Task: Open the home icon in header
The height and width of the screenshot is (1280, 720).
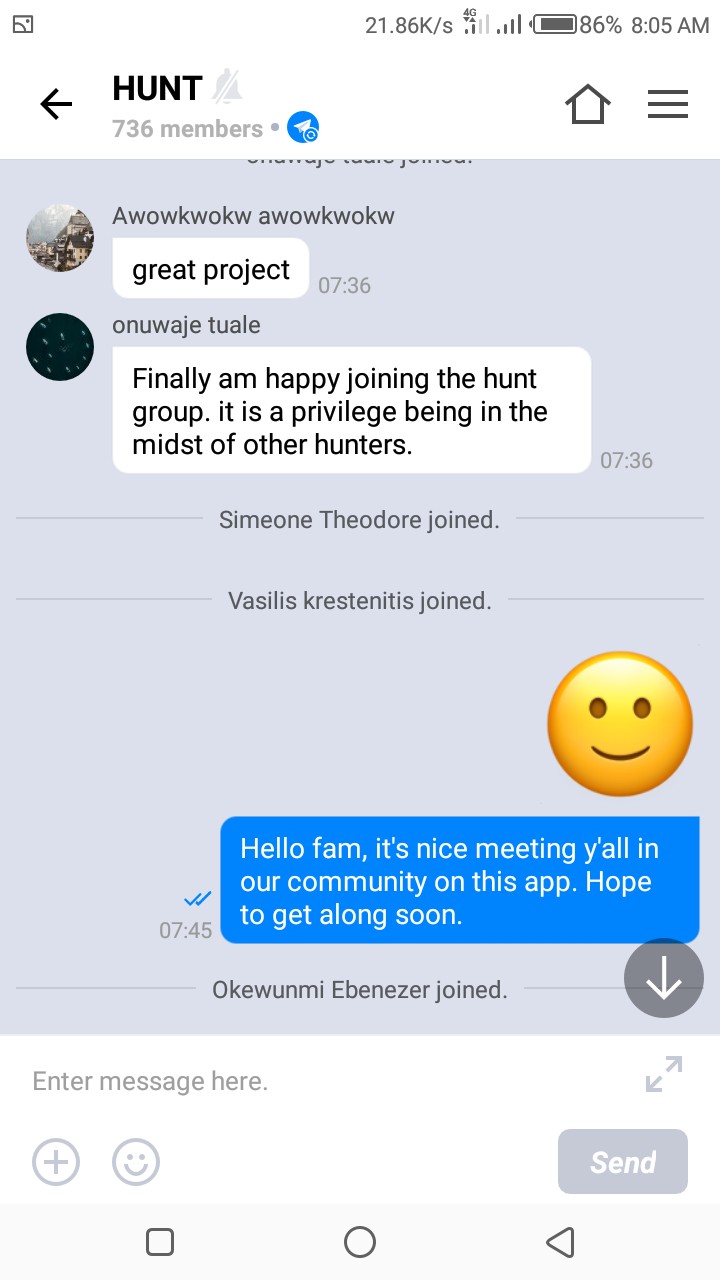Action: point(587,104)
